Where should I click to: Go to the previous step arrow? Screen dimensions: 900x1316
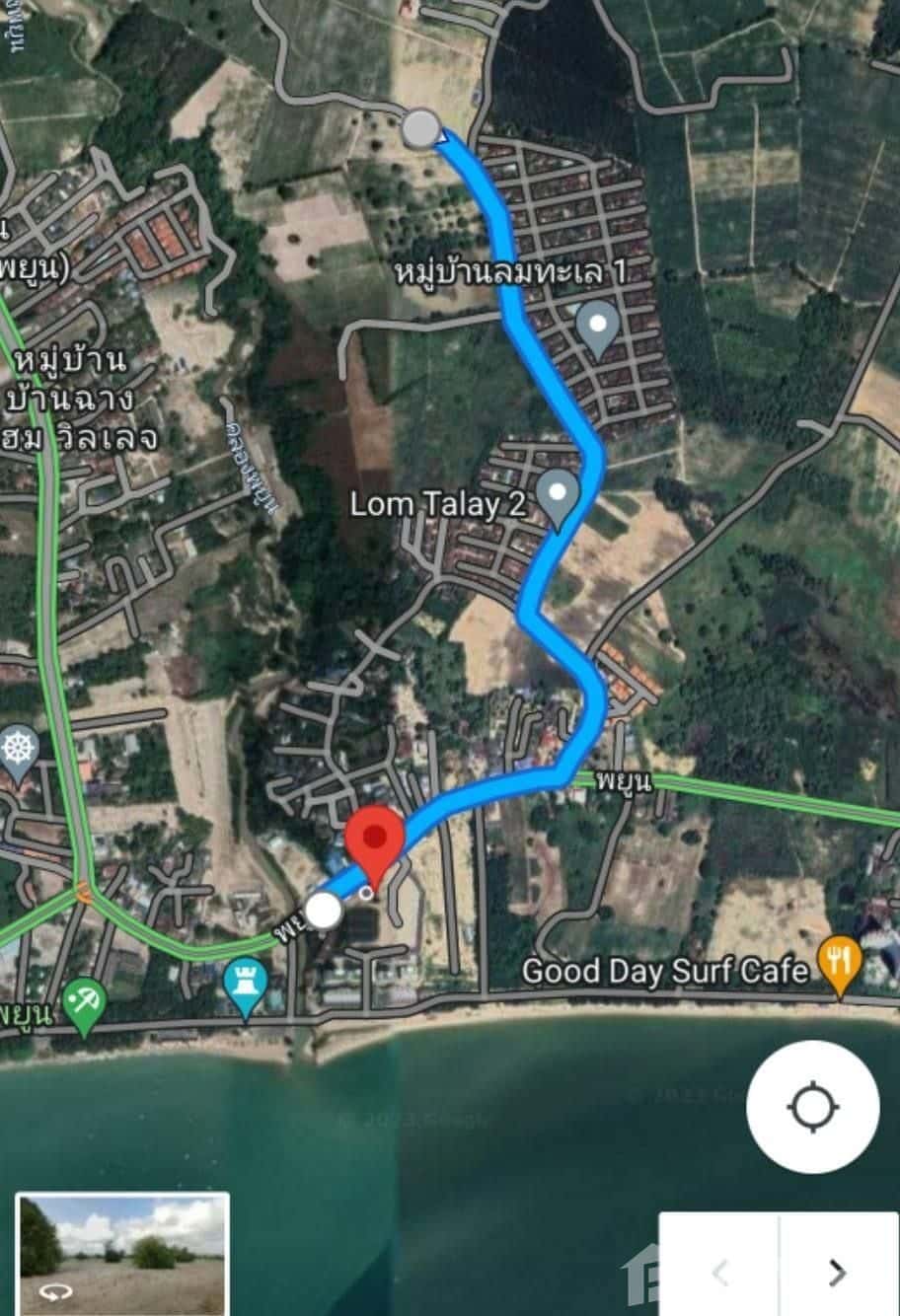(x=720, y=1272)
